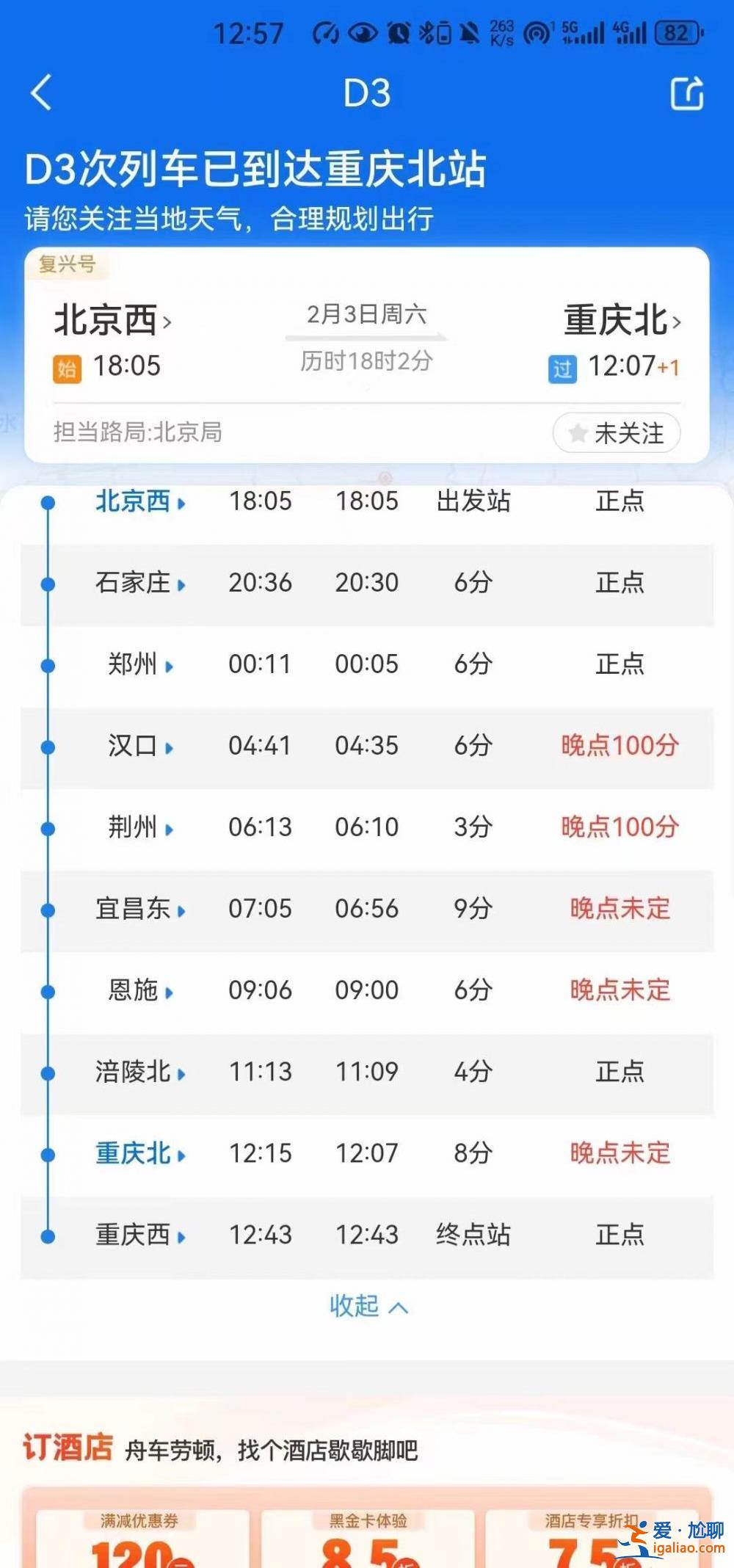This screenshot has width=734, height=1568.
Task: Open 石家庄 station in the stop list
Action: pos(139,584)
